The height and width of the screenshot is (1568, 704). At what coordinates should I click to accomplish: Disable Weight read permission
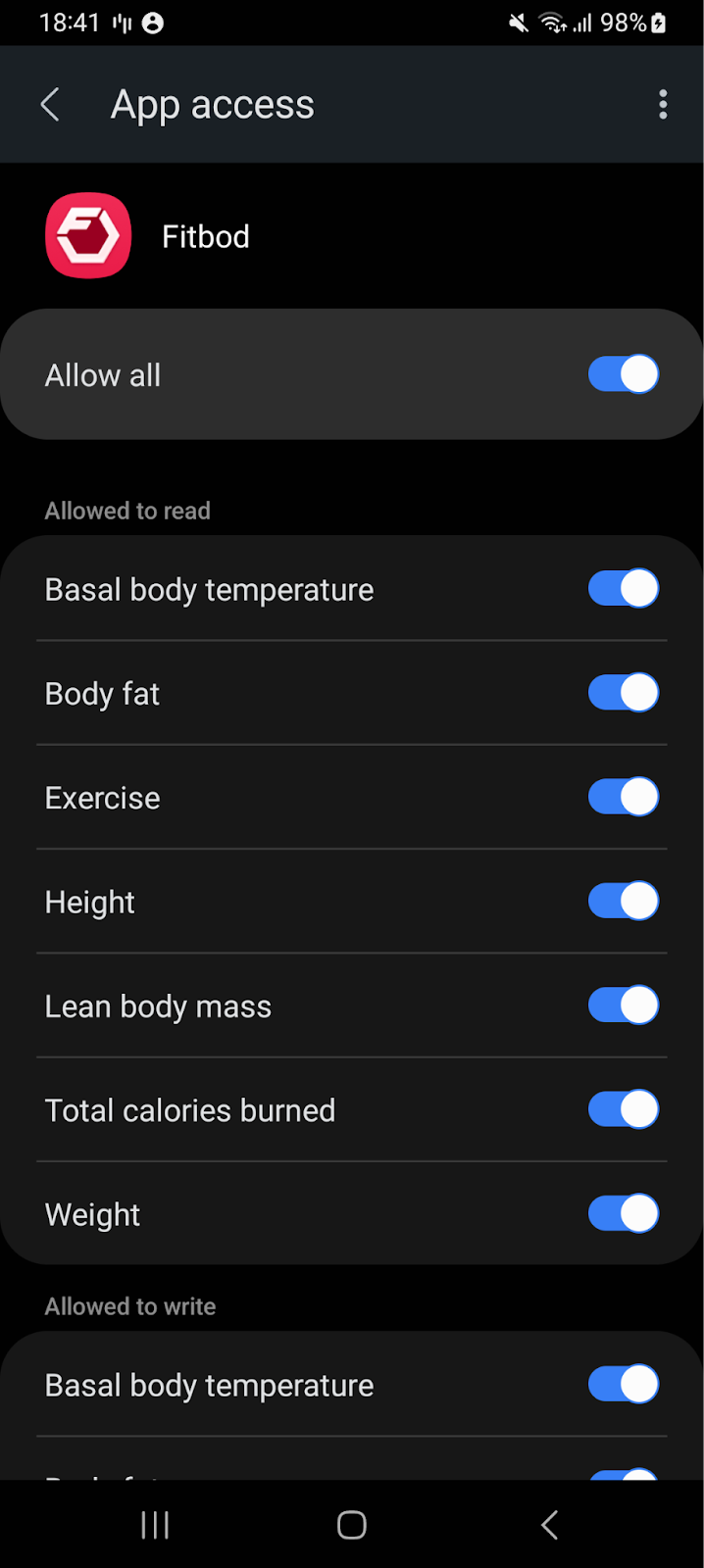coord(623,1213)
